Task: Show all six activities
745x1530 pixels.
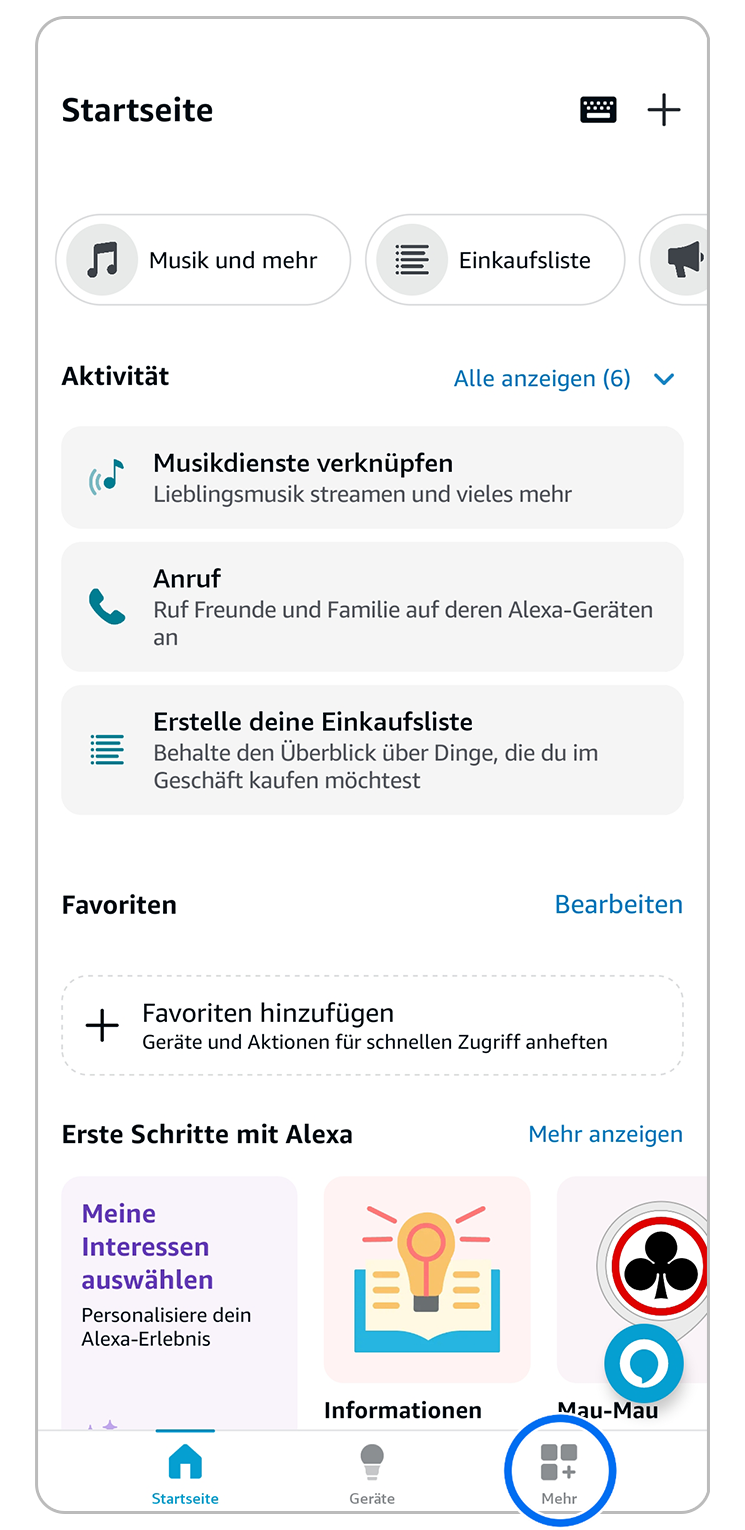Action: click(x=542, y=379)
